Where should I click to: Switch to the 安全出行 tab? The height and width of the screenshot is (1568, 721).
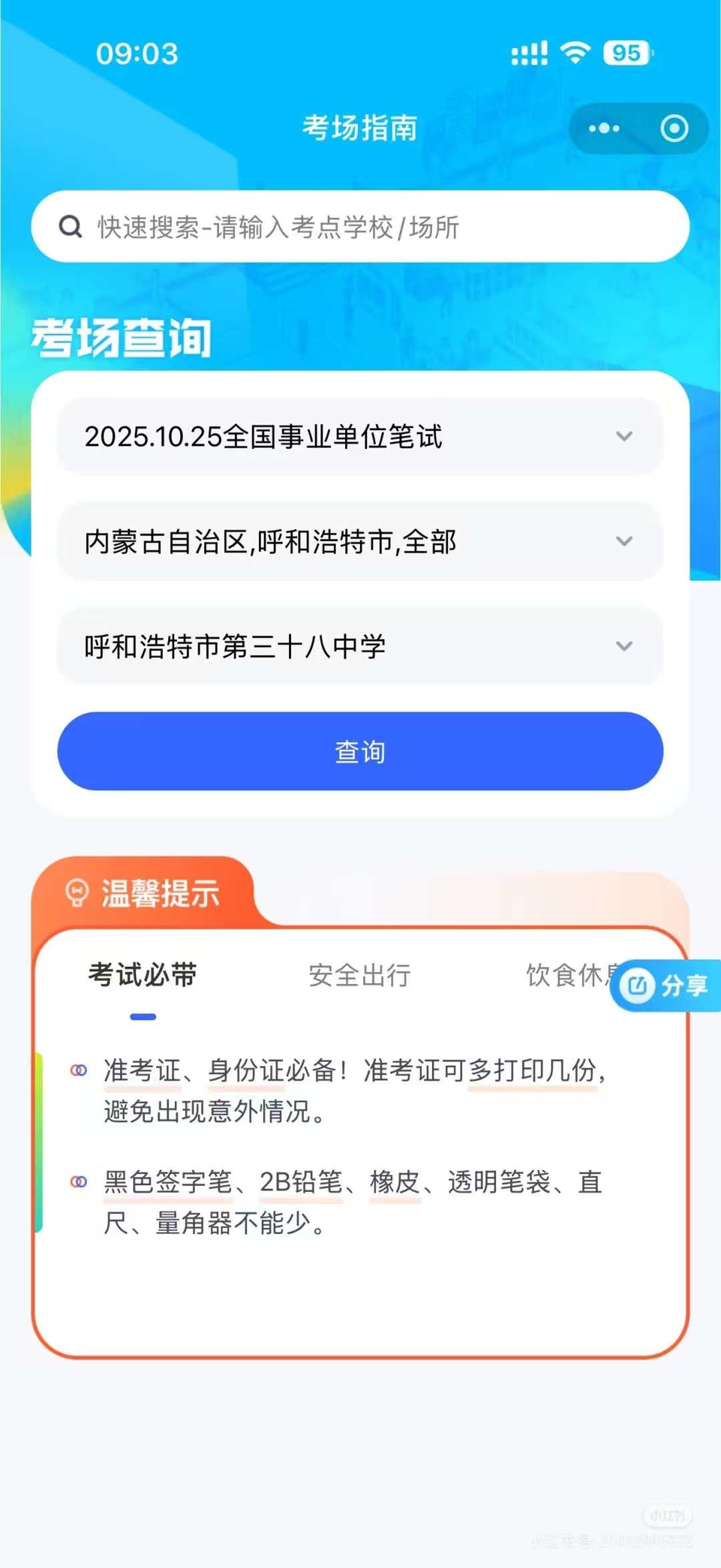(358, 976)
